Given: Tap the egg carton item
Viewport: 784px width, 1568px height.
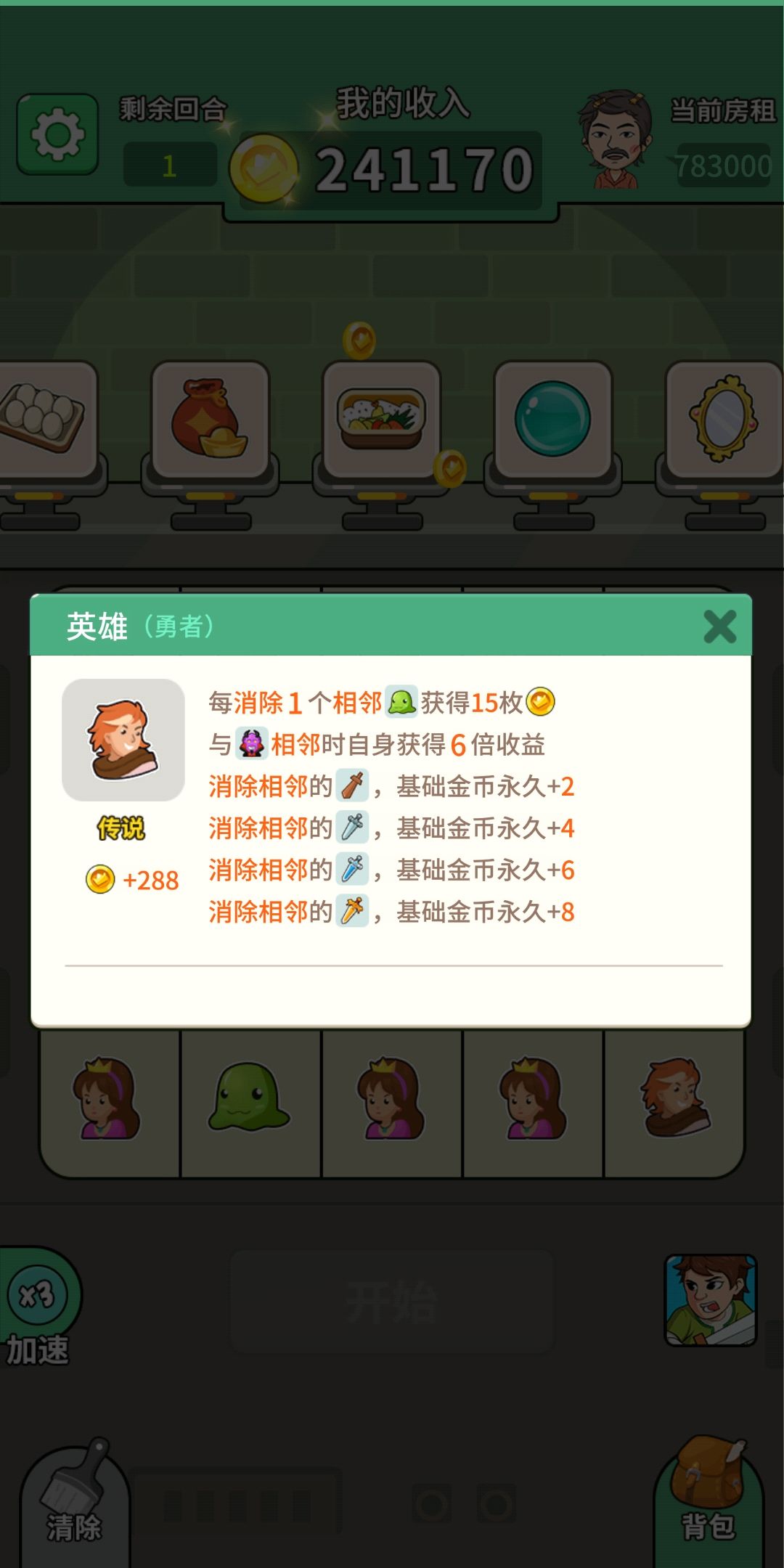Looking at the screenshot, I should tap(44, 419).
